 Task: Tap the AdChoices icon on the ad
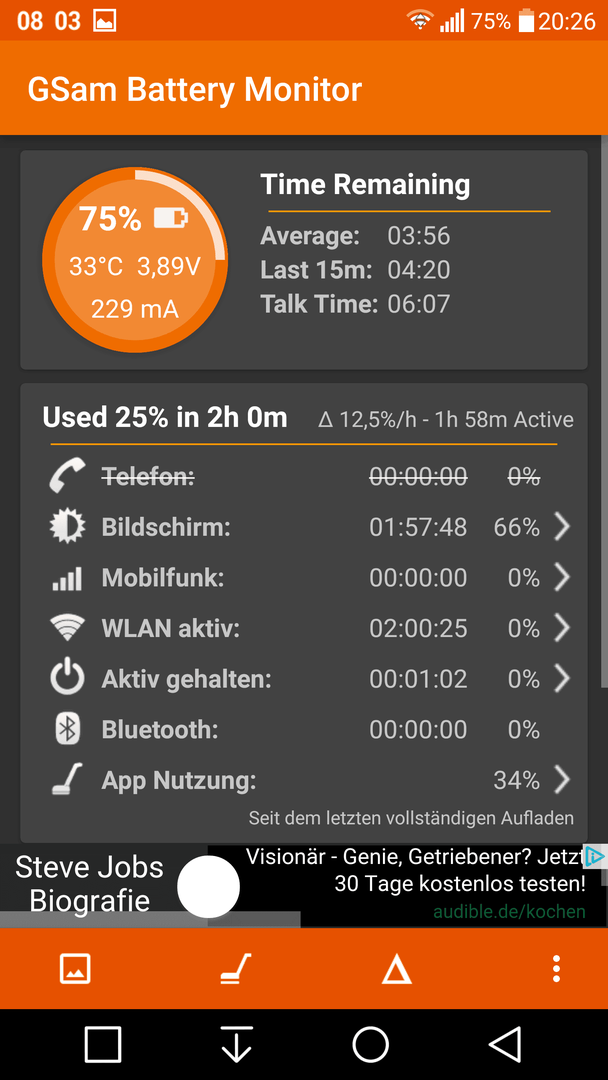[595, 857]
